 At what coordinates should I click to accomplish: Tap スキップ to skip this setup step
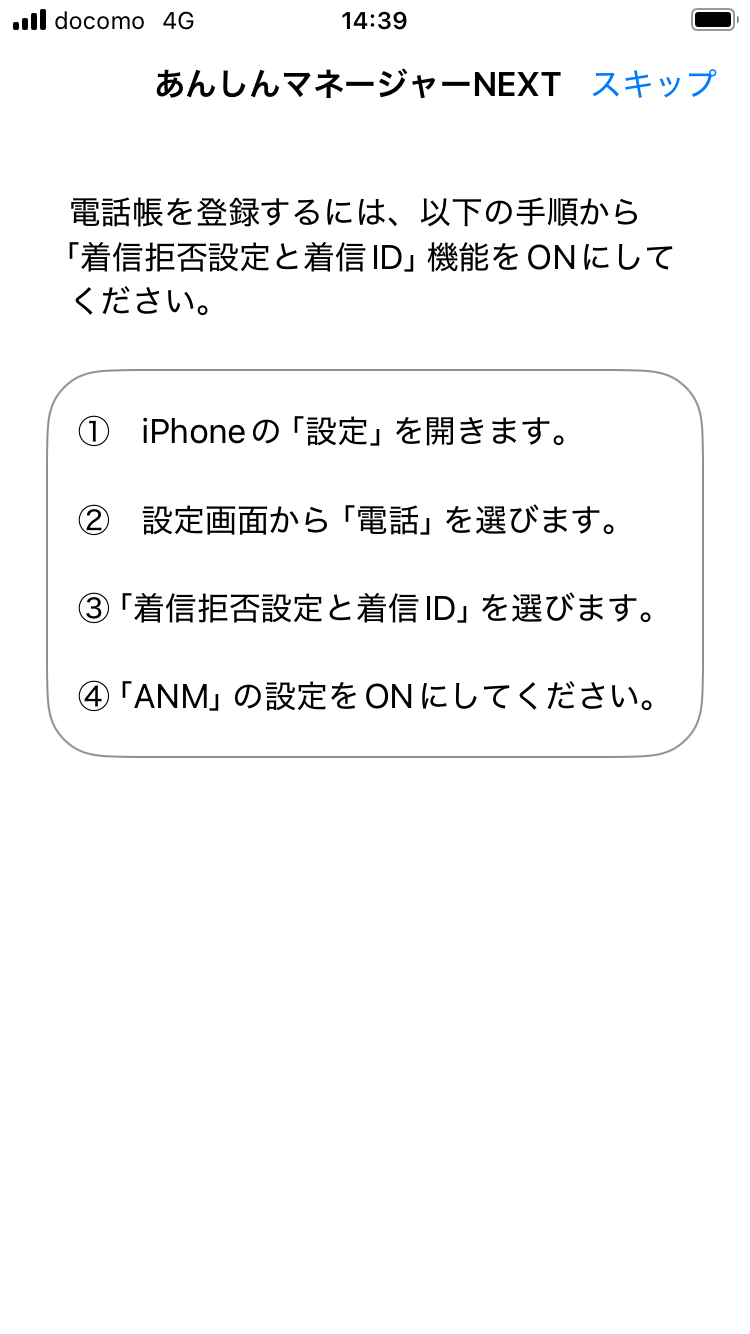coord(654,84)
